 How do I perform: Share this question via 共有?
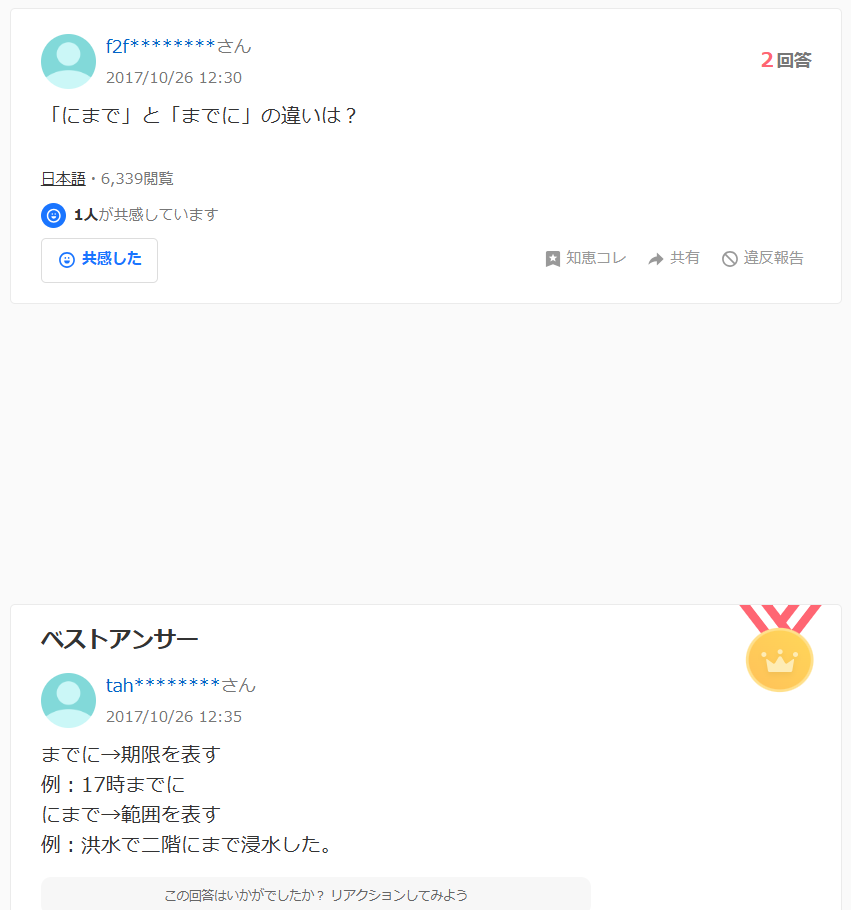pos(674,258)
